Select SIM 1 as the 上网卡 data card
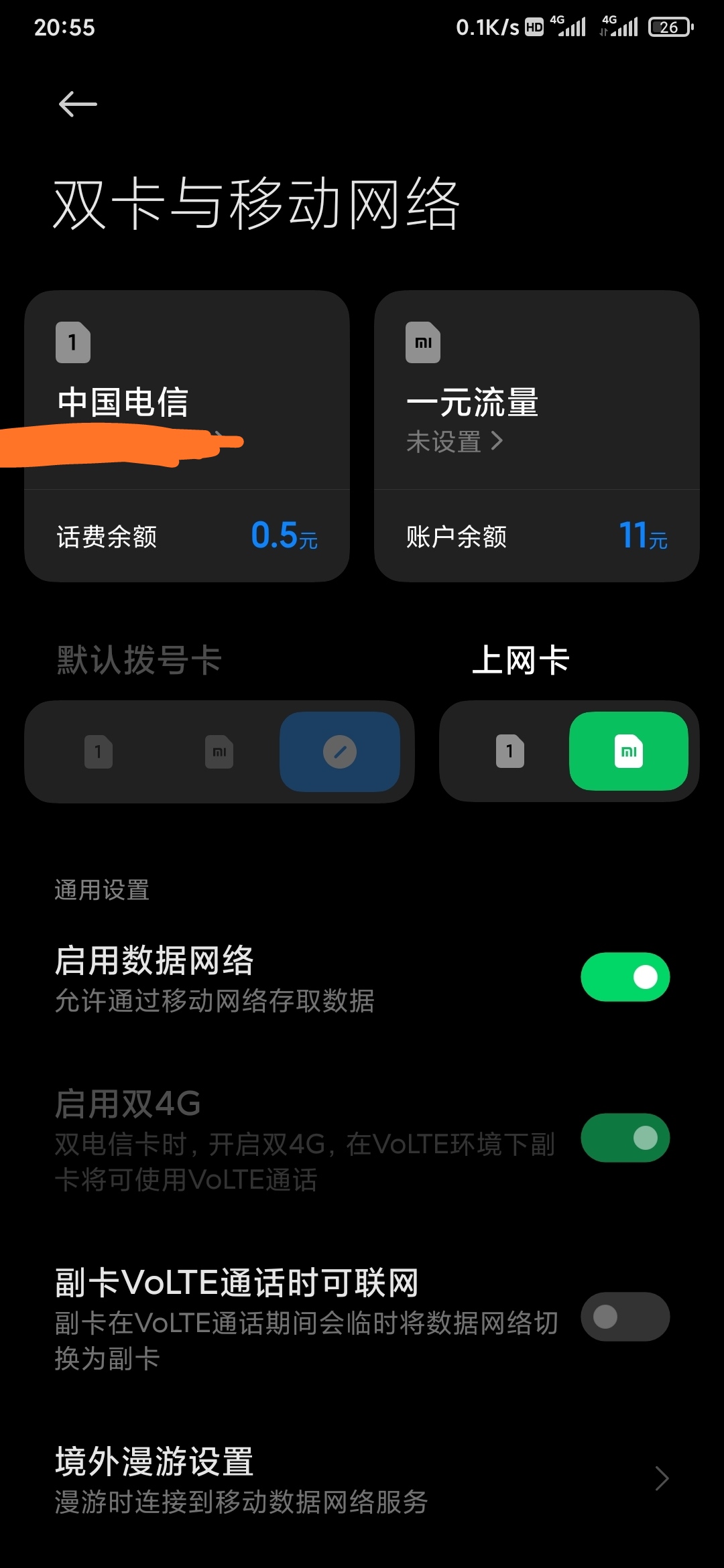This screenshot has height=1568, width=724. click(x=510, y=751)
